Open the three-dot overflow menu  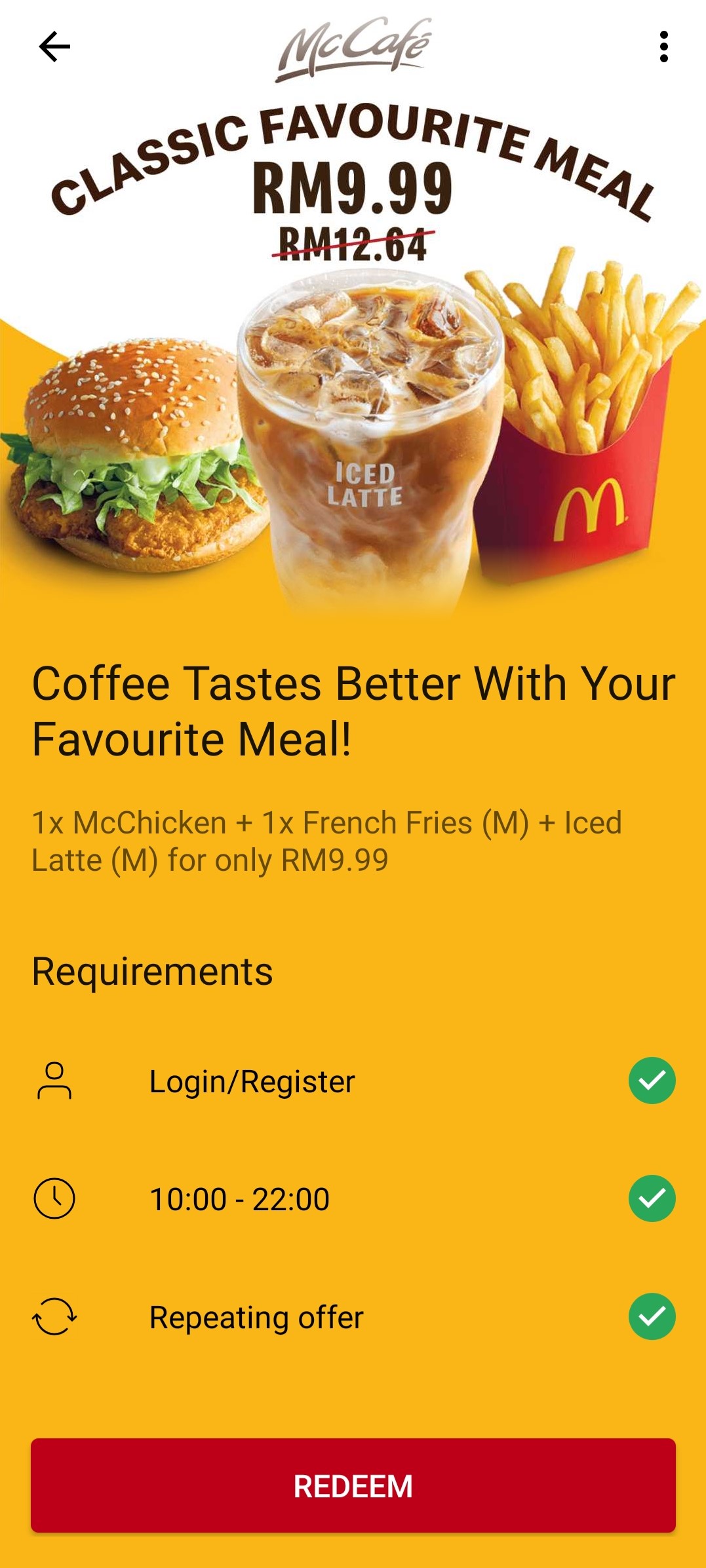click(663, 47)
